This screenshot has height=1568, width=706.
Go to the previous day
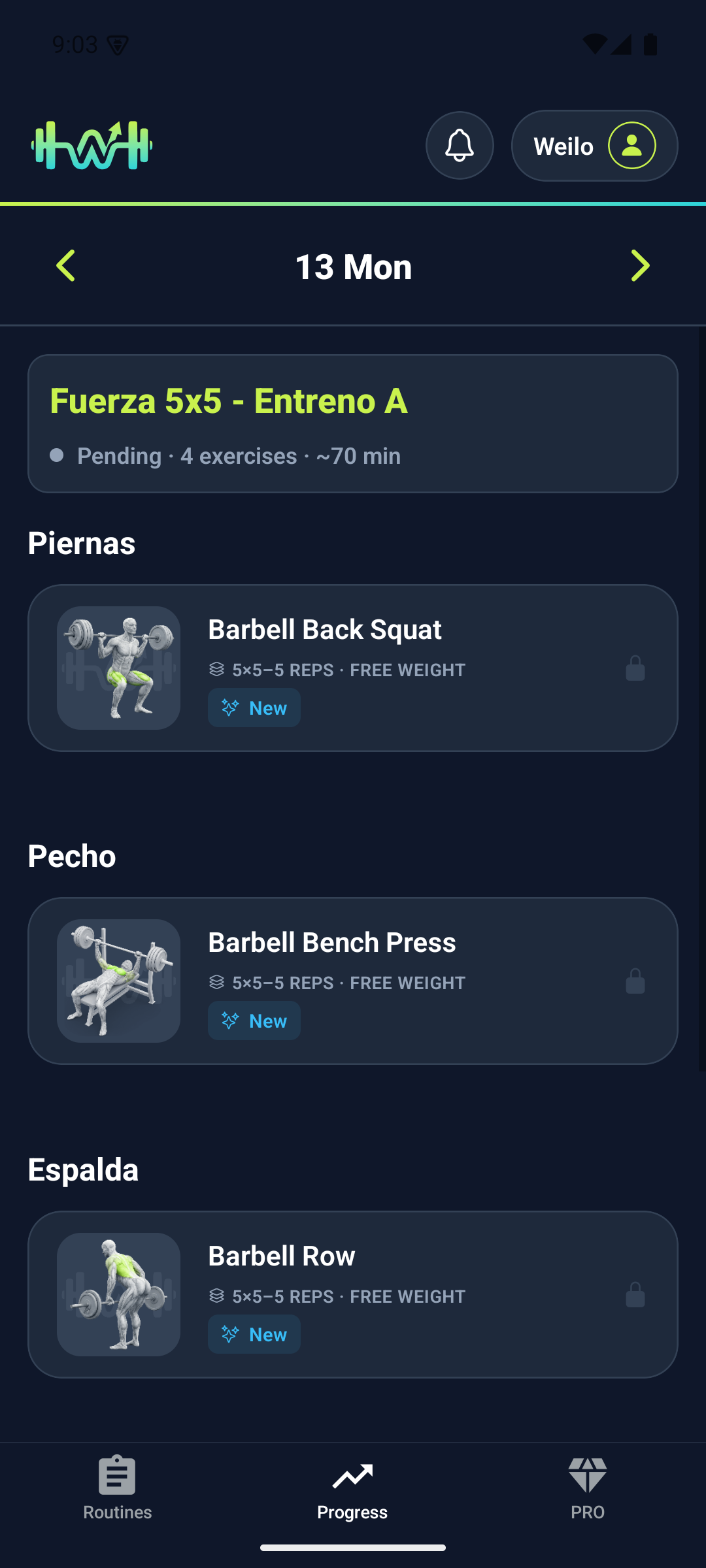(x=65, y=266)
